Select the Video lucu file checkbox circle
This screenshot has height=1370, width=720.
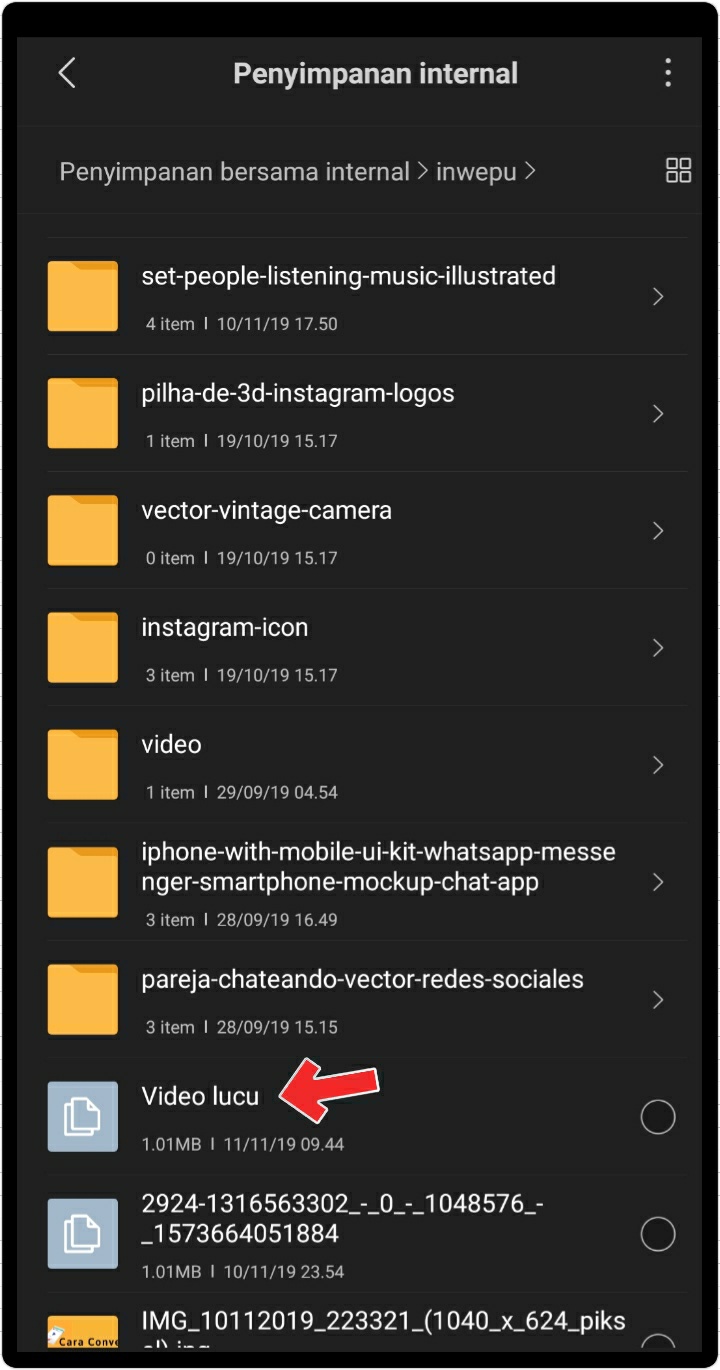(658, 1117)
